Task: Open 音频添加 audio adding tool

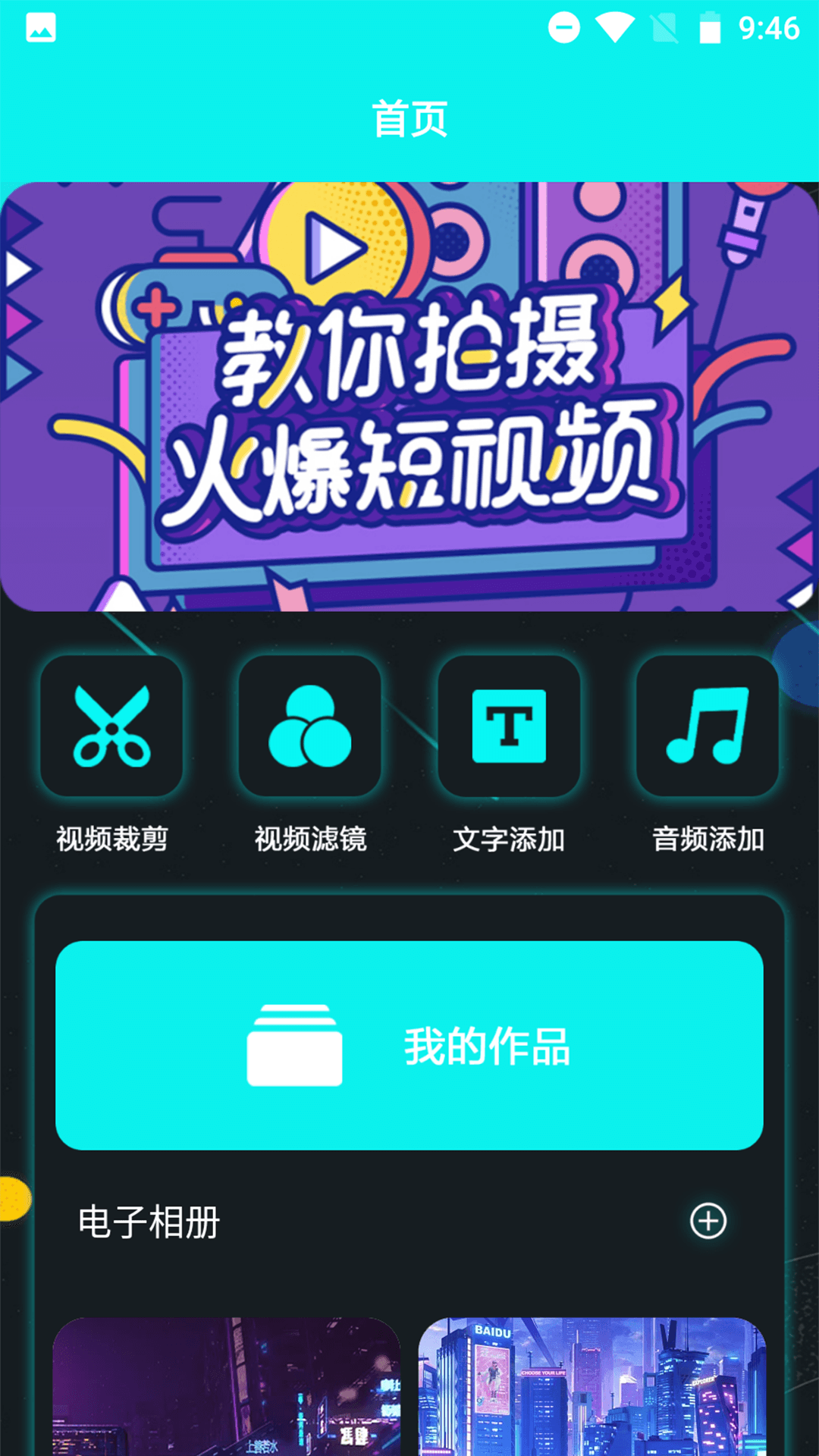Action: [x=708, y=726]
